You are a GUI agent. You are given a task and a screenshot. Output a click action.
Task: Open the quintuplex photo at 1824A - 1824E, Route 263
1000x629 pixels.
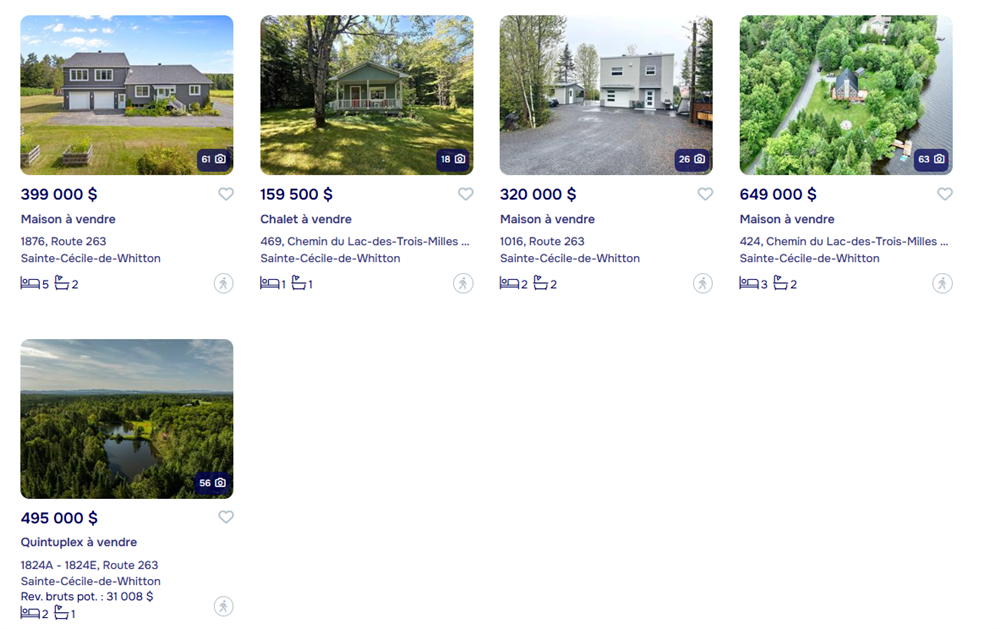(x=126, y=418)
